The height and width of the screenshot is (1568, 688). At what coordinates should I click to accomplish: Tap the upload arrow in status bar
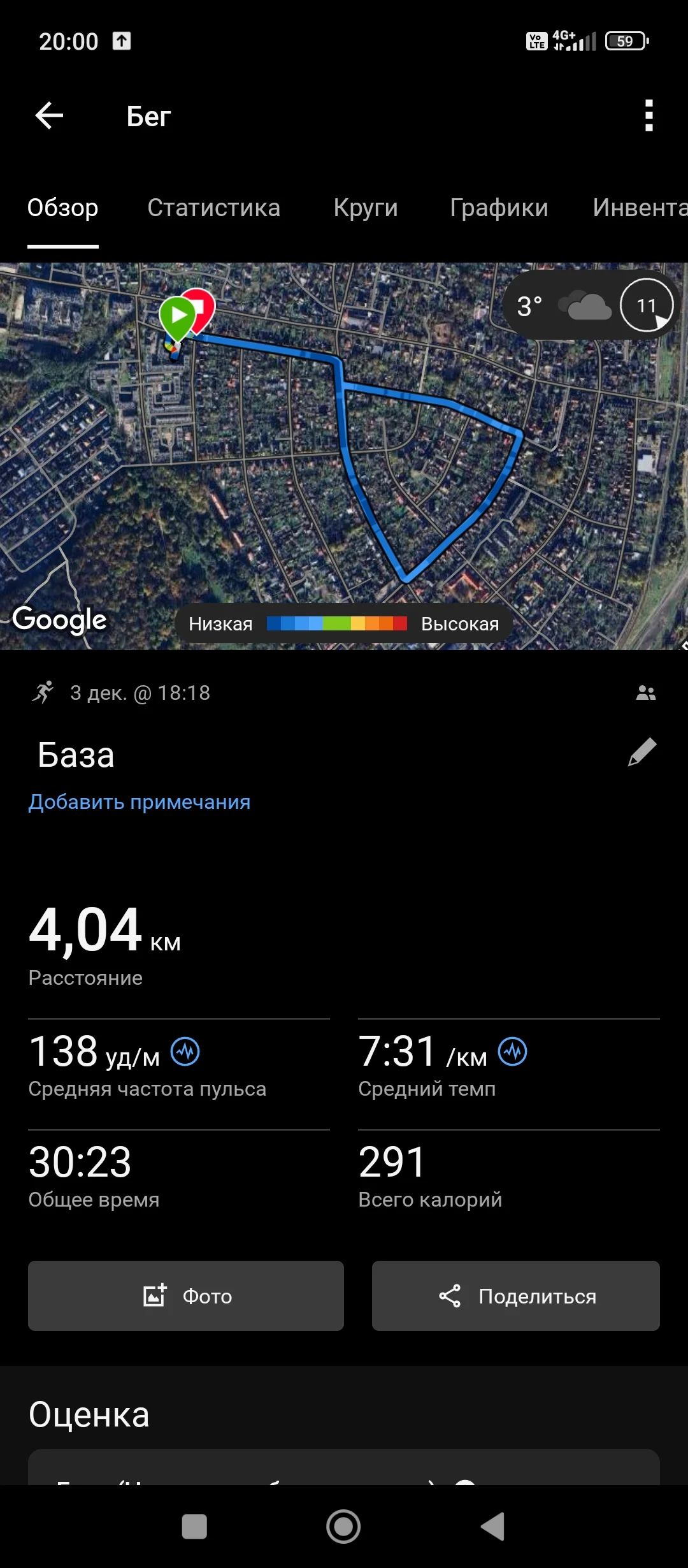coord(122,40)
